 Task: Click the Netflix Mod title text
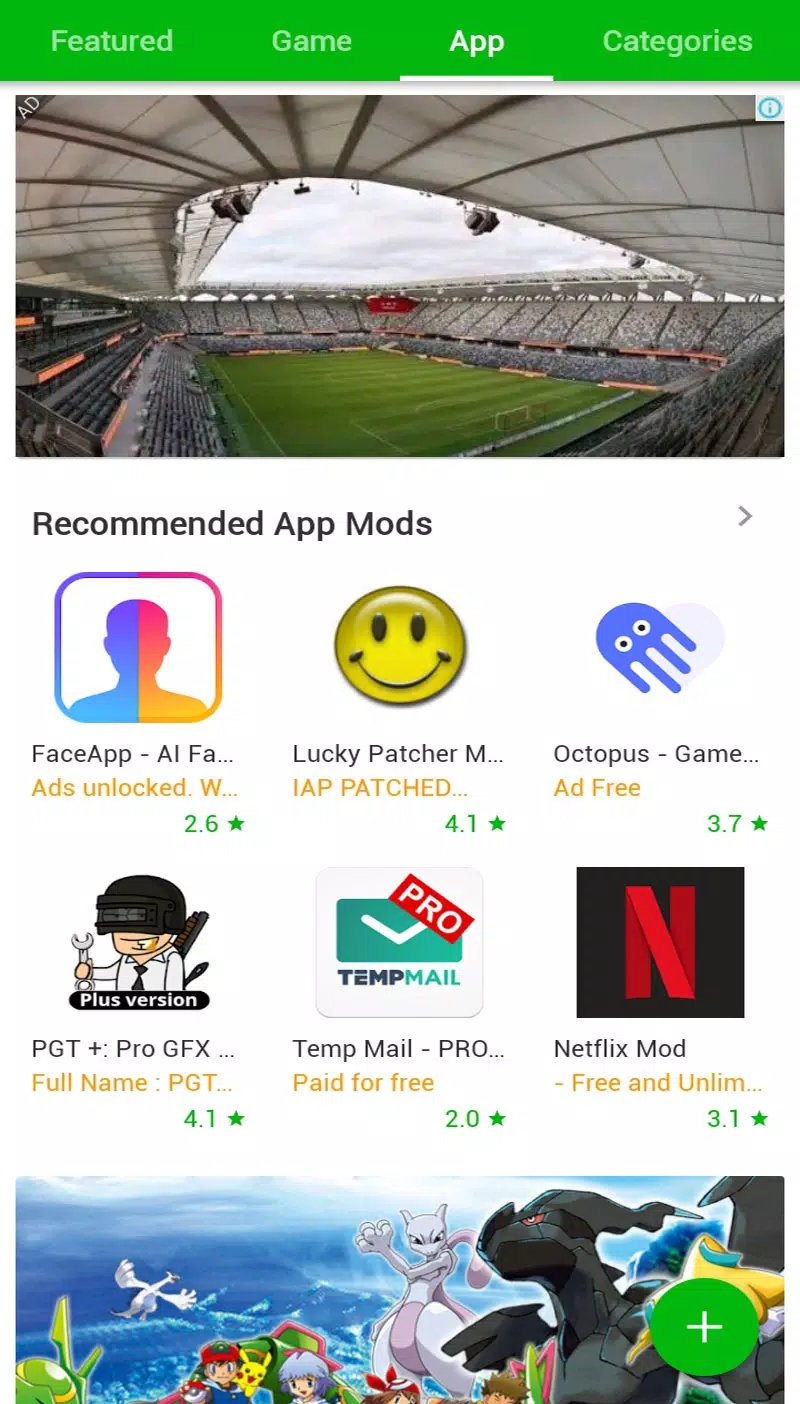[620, 1049]
